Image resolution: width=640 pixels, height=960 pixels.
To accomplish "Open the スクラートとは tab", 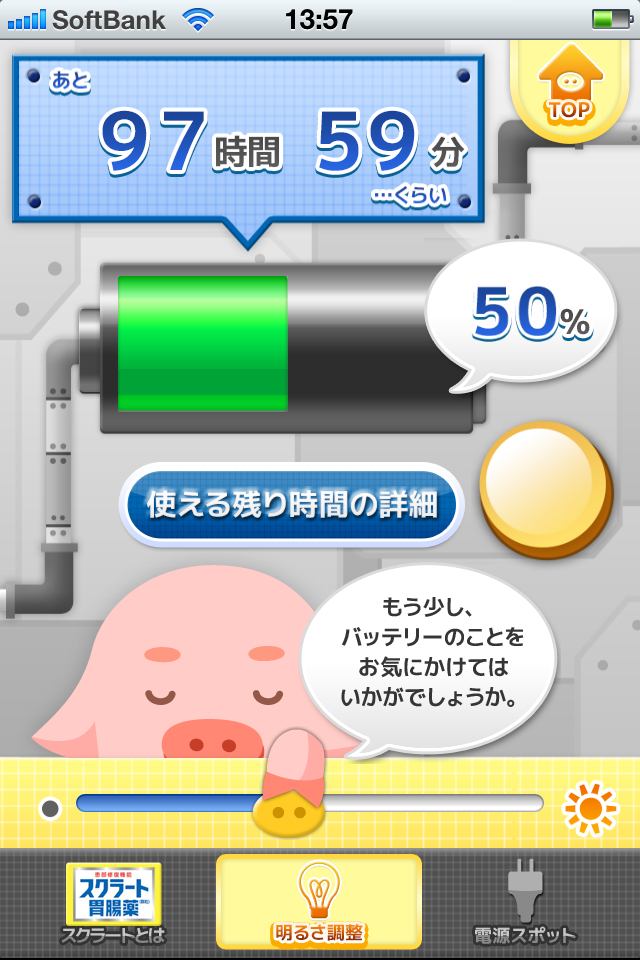I will click(x=113, y=904).
